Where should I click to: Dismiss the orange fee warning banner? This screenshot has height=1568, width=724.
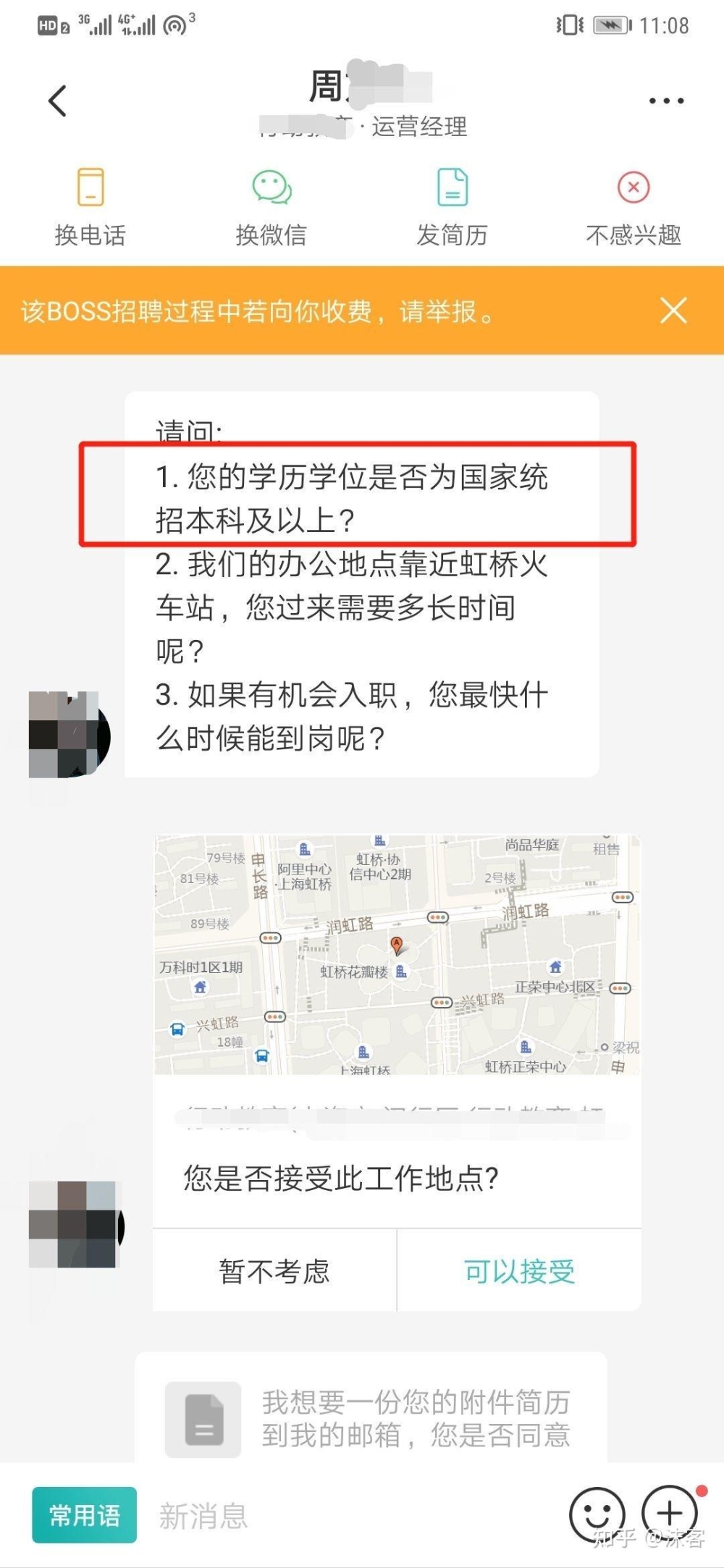click(673, 311)
